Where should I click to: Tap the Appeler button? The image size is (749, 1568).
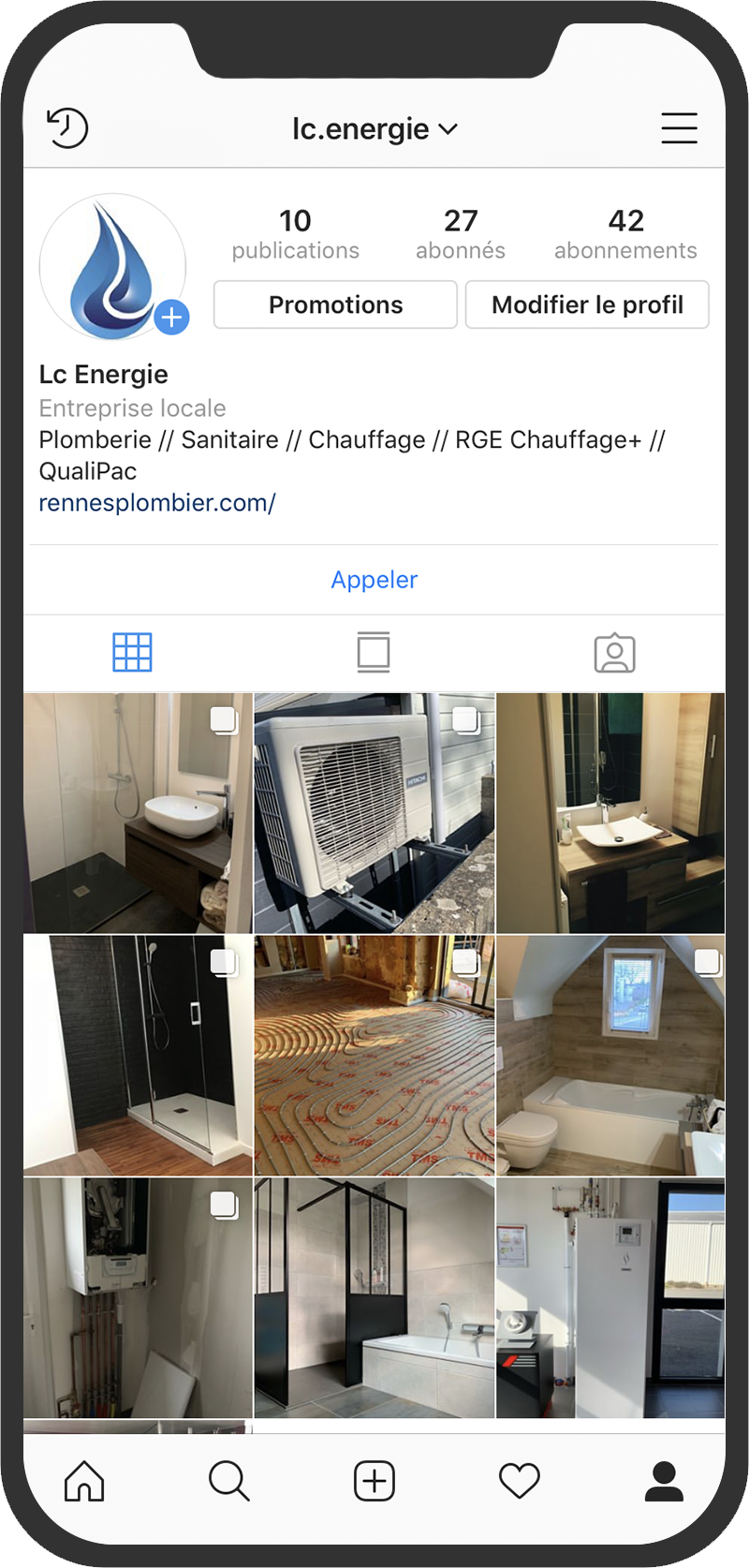point(374,580)
